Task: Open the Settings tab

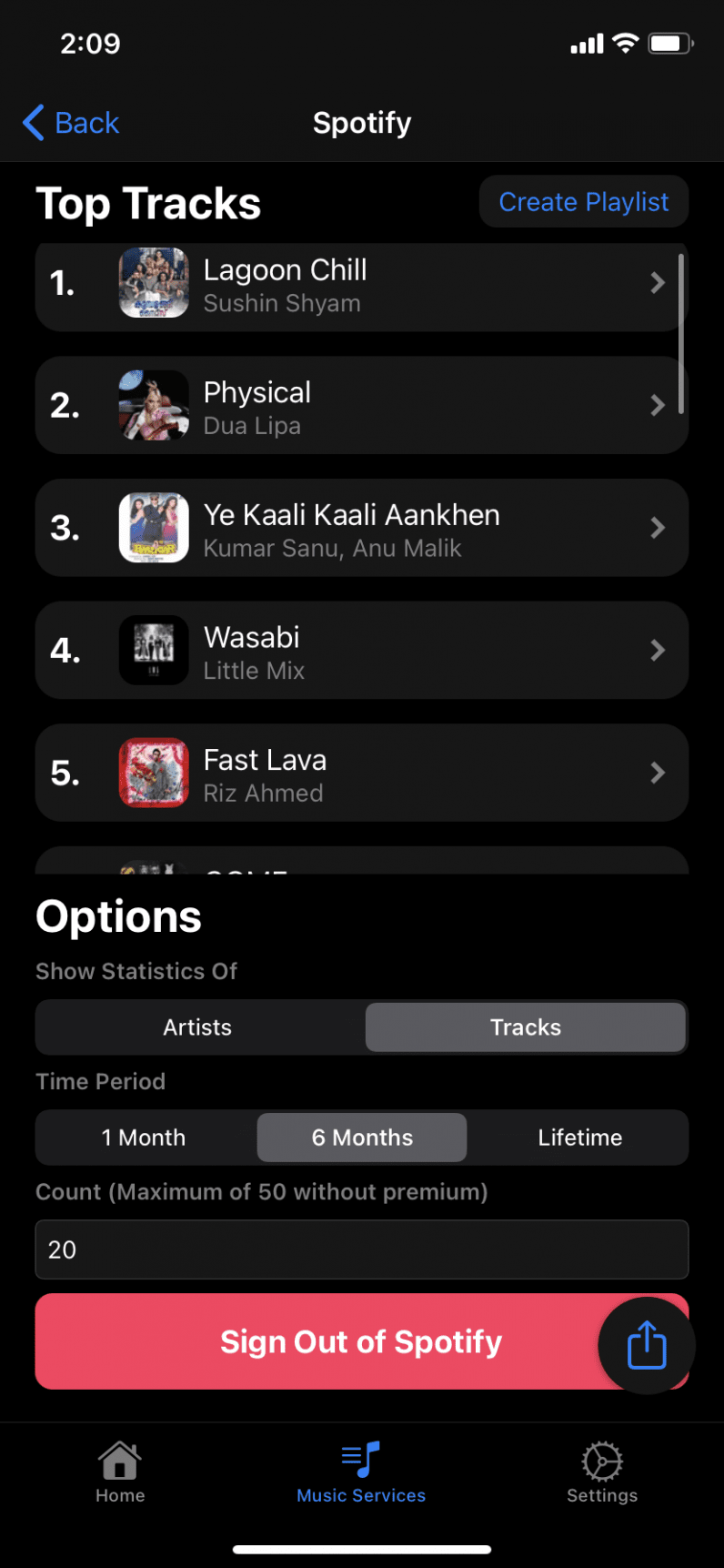Action: (601, 1471)
